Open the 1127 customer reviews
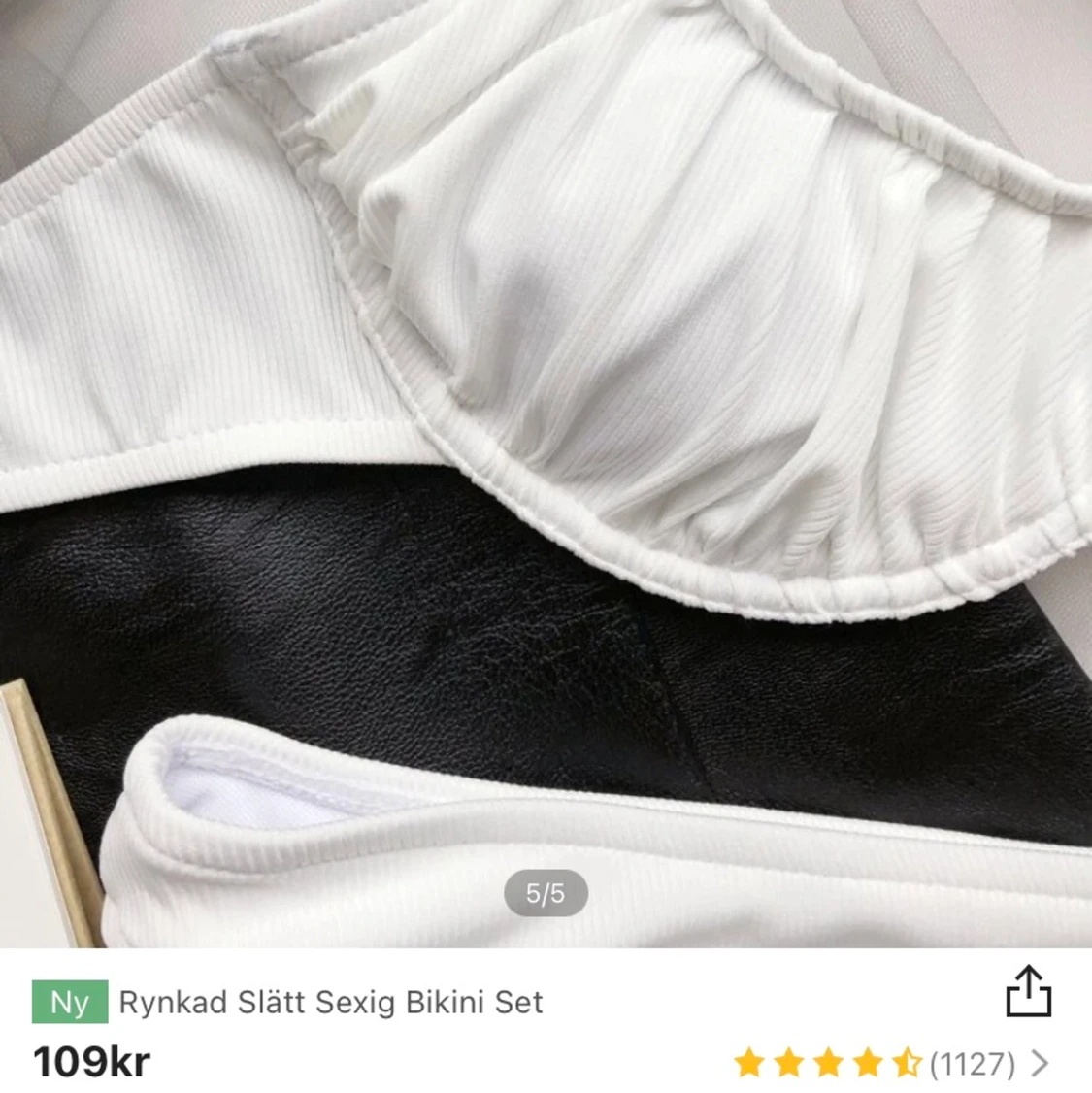The image size is (1092, 1093). tap(972, 1064)
